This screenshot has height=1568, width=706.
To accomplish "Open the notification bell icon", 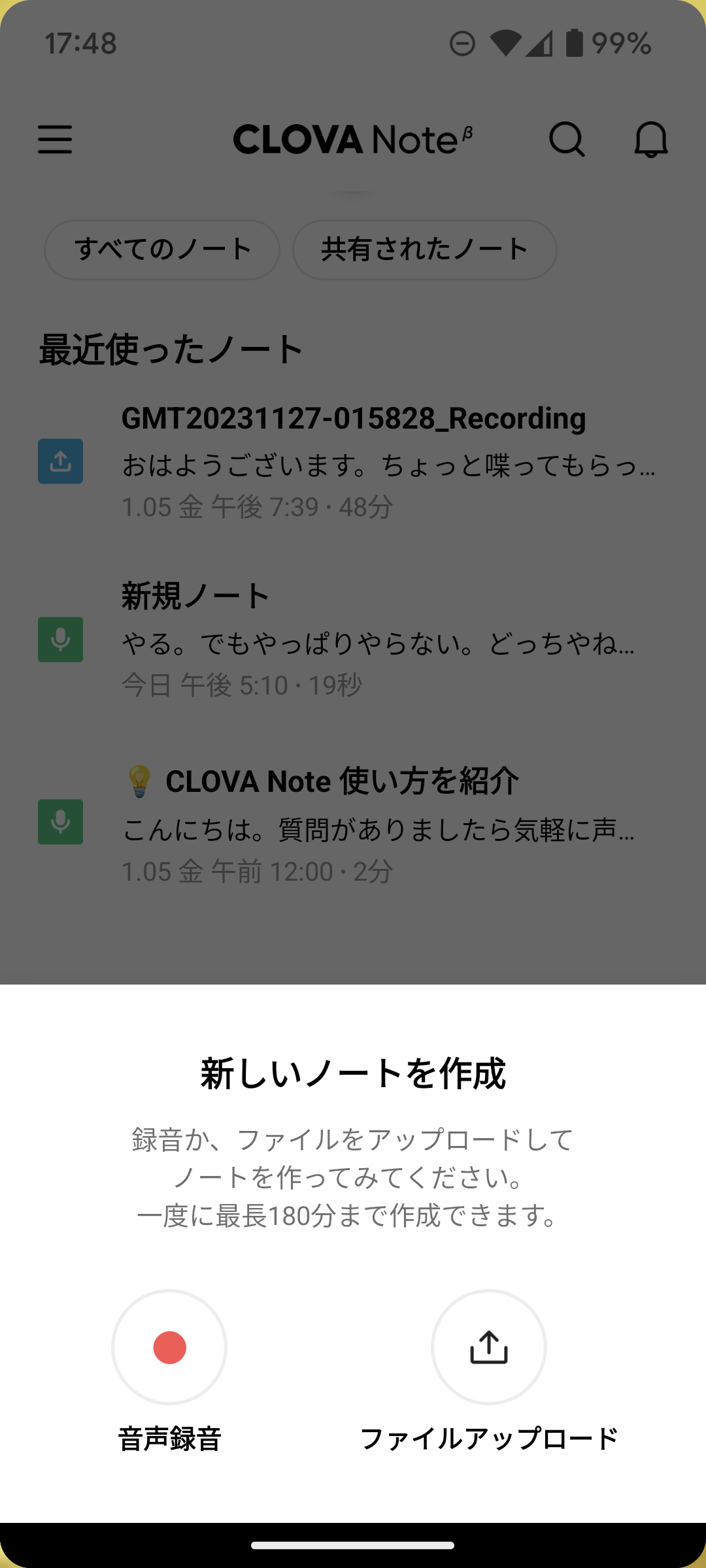I will tap(652, 140).
